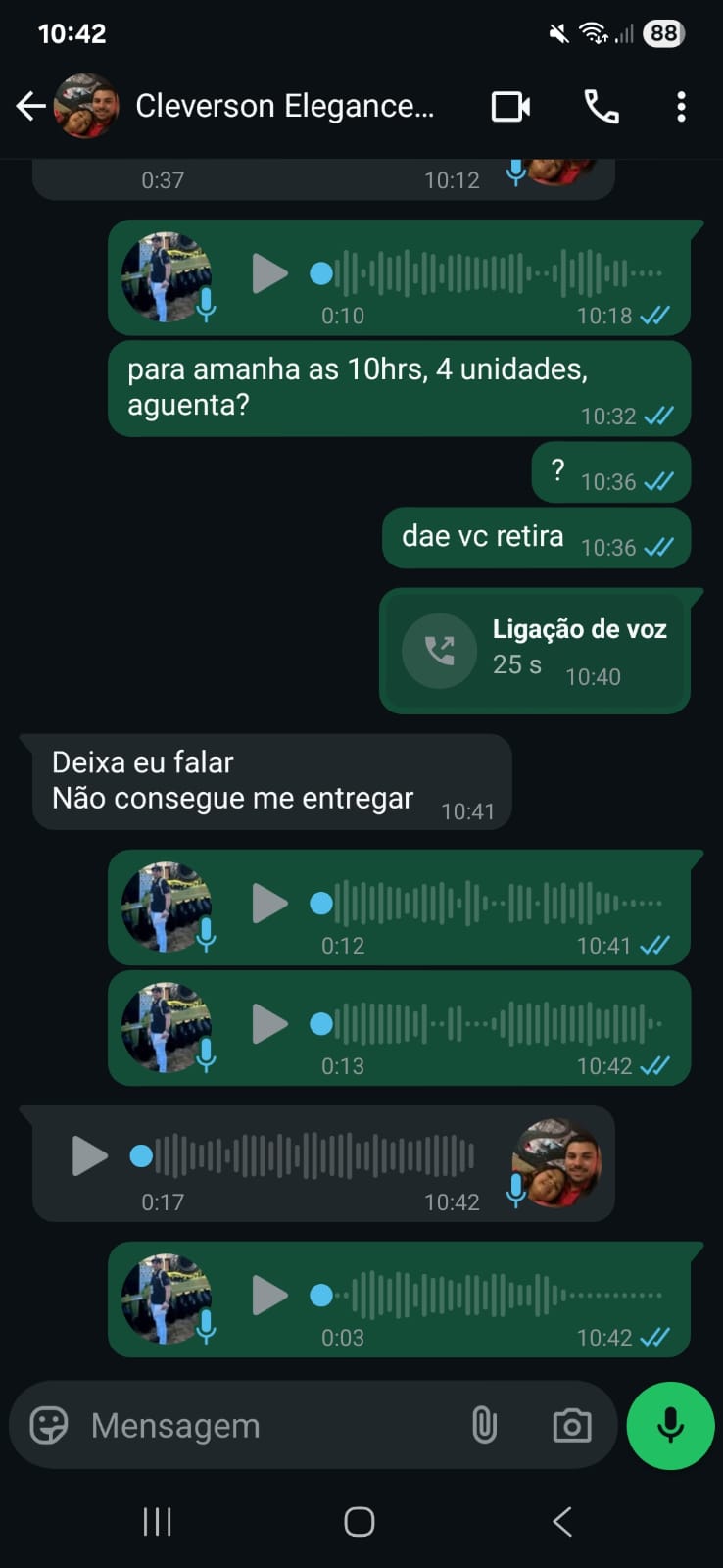
Task: Call back from the Ligação de voz entry
Action: (439, 651)
